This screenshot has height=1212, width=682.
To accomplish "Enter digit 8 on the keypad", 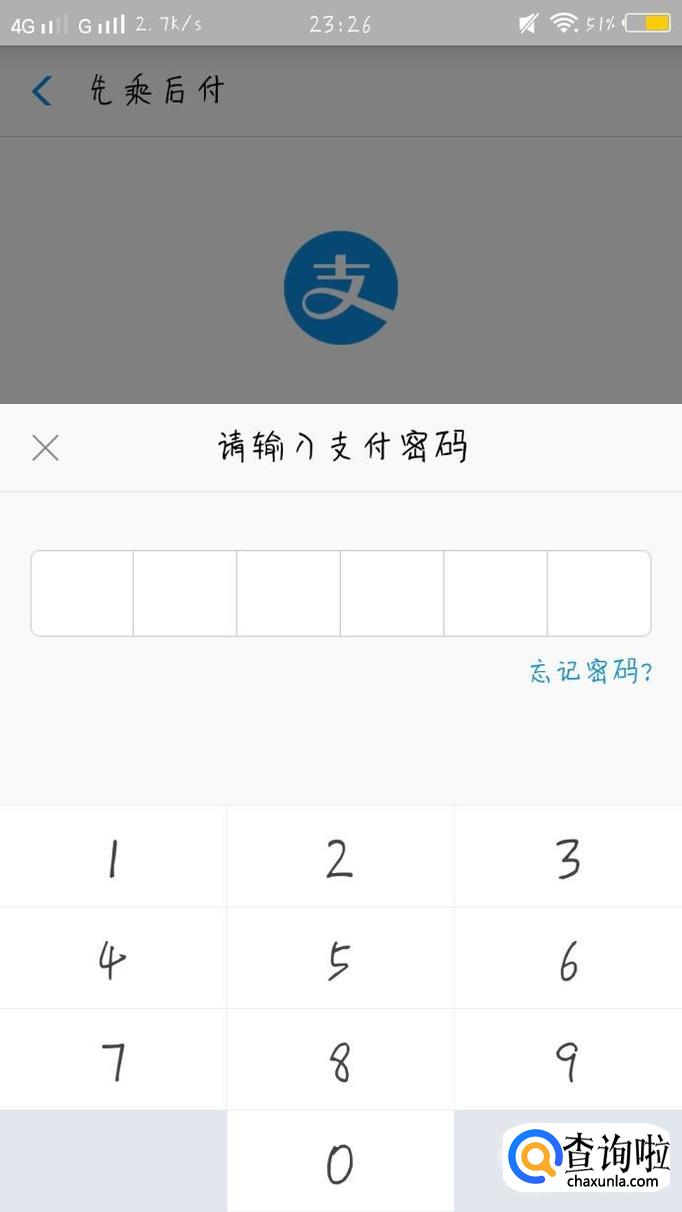I will pyautogui.click(x=341, y=1060).
